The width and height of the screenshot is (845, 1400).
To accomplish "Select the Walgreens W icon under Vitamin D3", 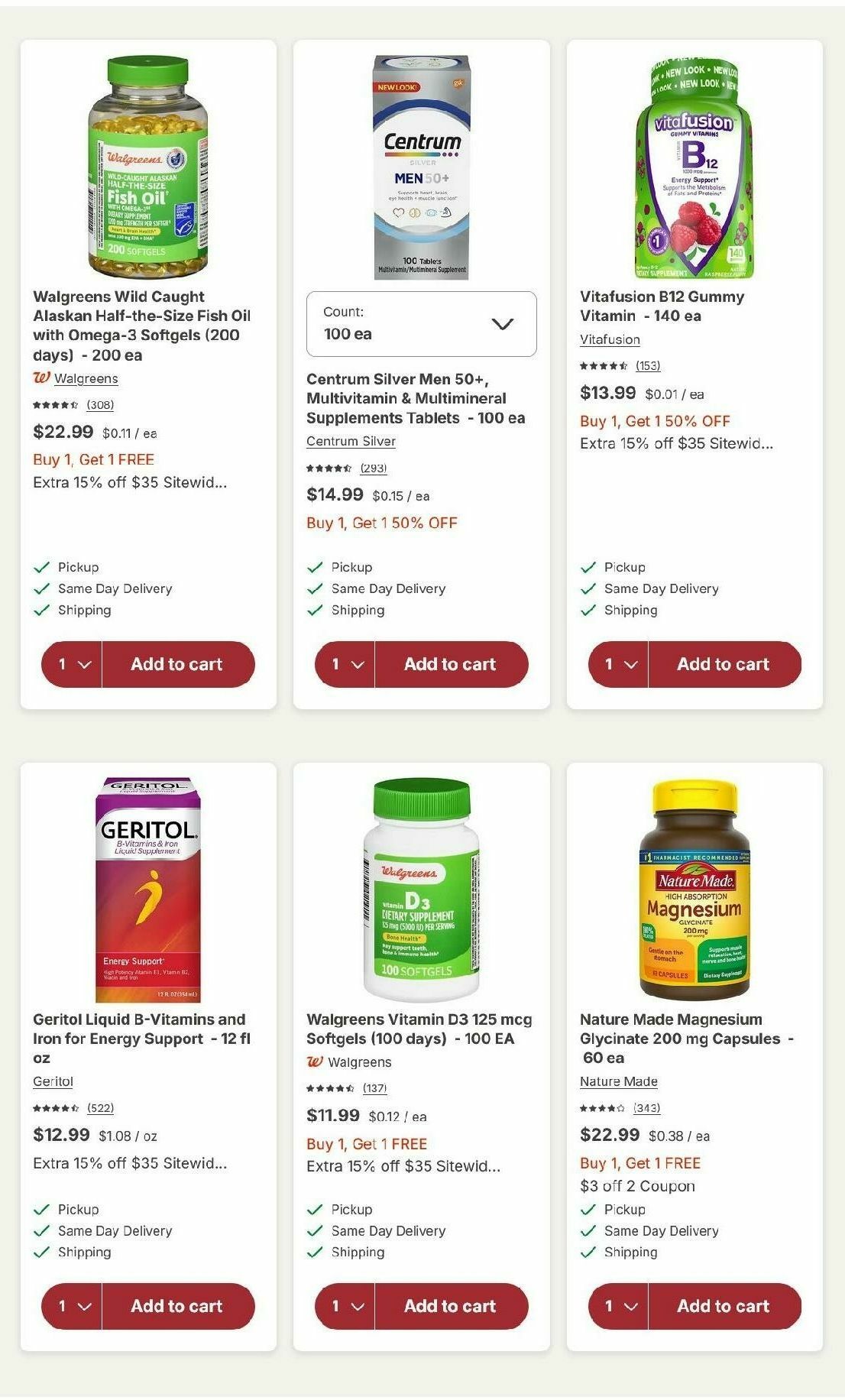I will coord(316,1061).
